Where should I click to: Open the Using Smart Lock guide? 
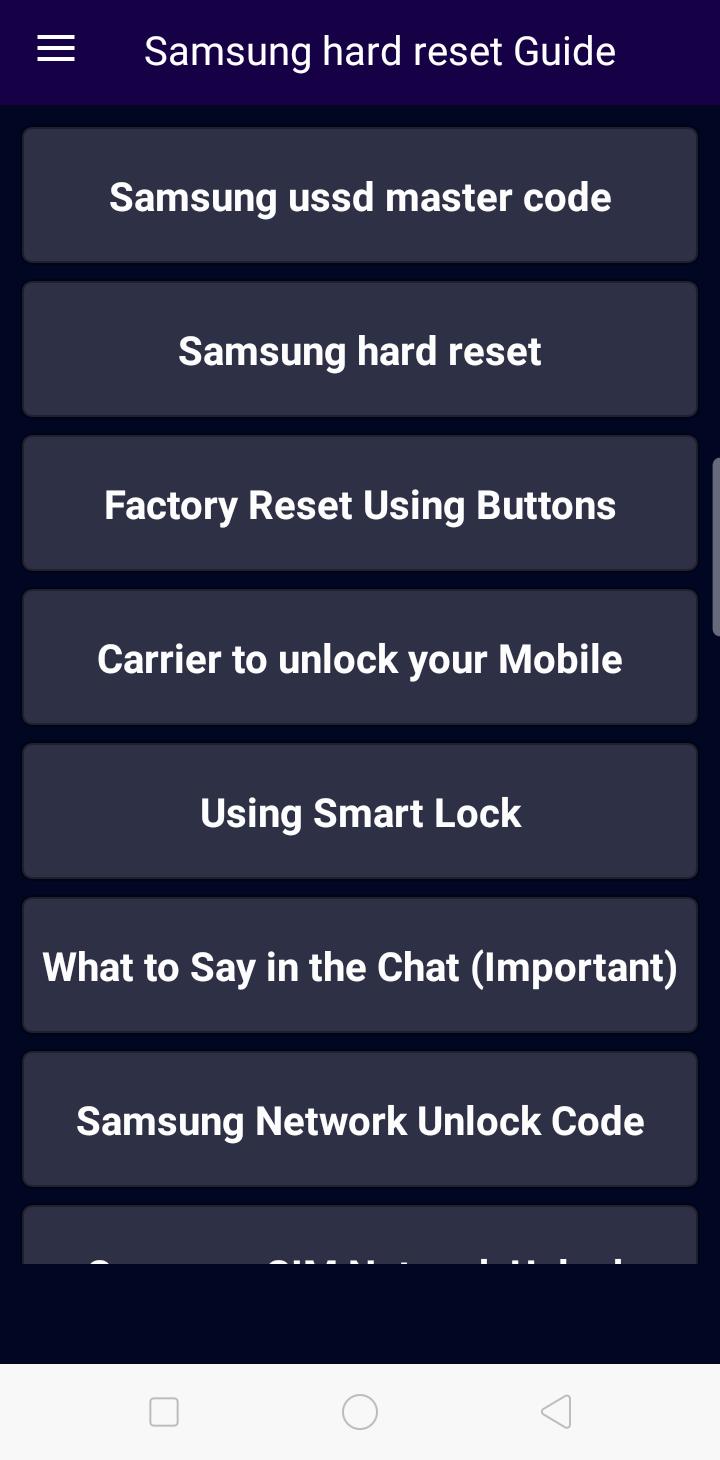[360, 812]
